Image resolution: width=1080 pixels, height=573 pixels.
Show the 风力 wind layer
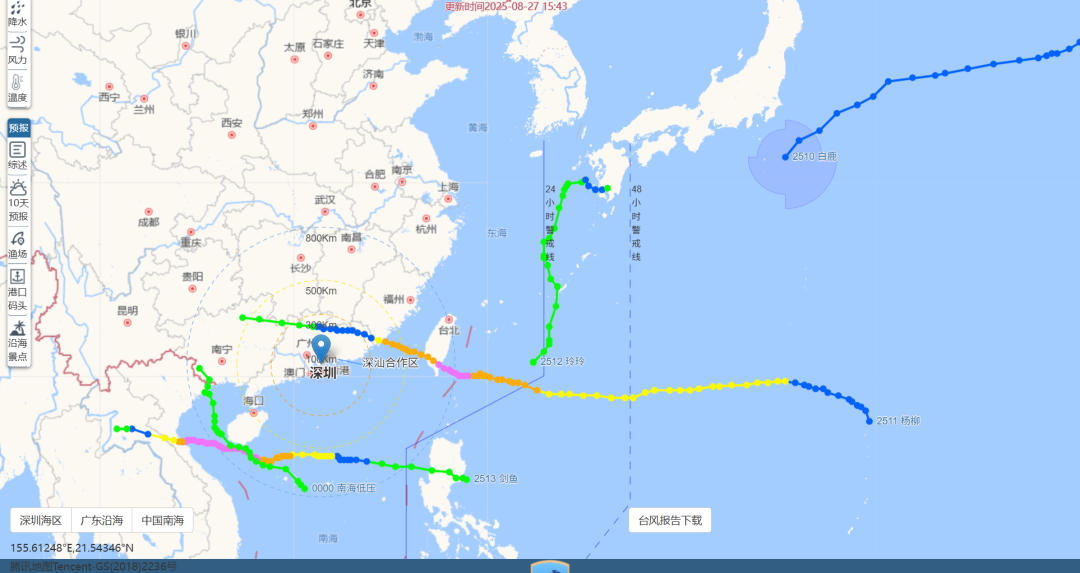(18, 50)
